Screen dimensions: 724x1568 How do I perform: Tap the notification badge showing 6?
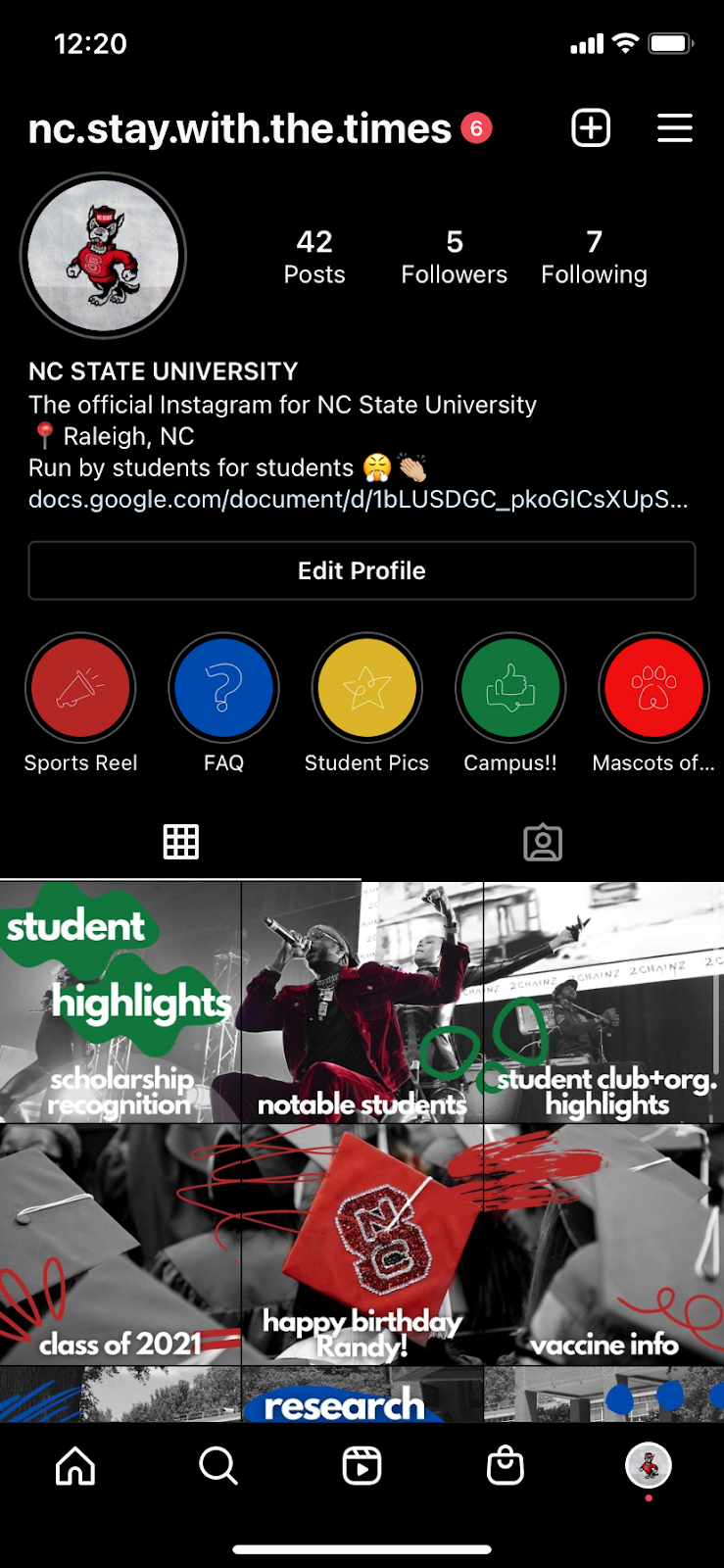point(477,127)
